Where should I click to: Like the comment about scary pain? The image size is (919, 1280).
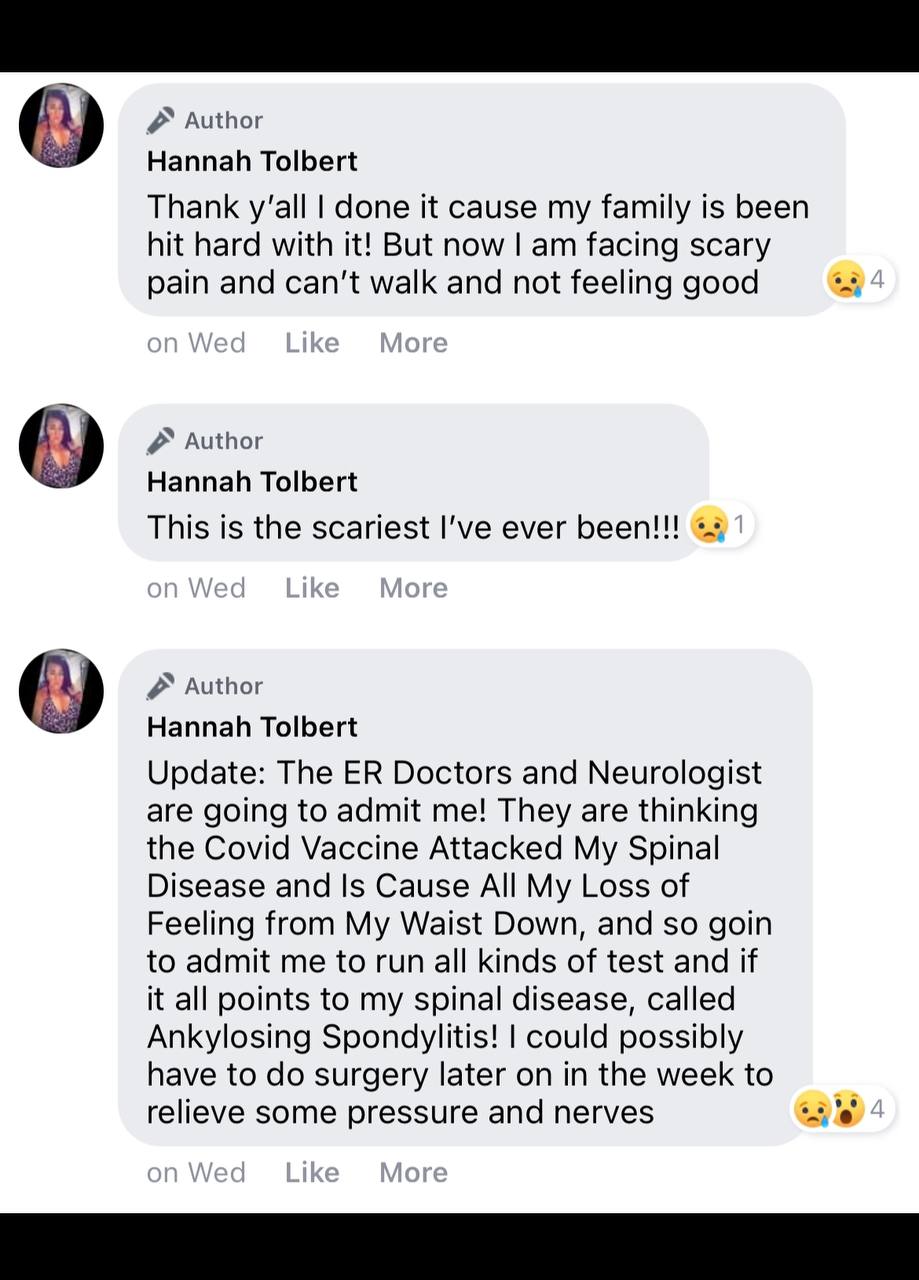pos(312,343)
